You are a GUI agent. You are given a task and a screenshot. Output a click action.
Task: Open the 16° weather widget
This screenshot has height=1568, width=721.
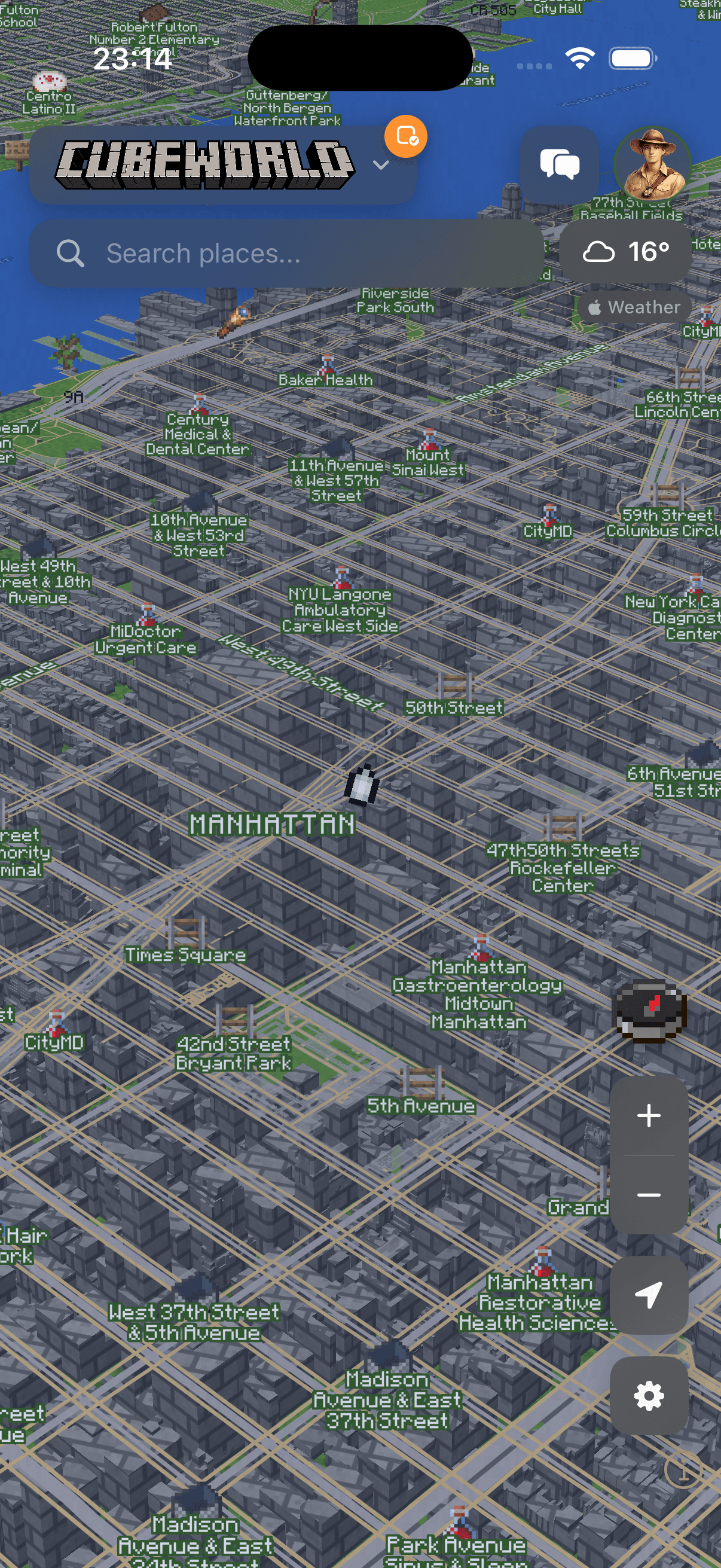625,252
